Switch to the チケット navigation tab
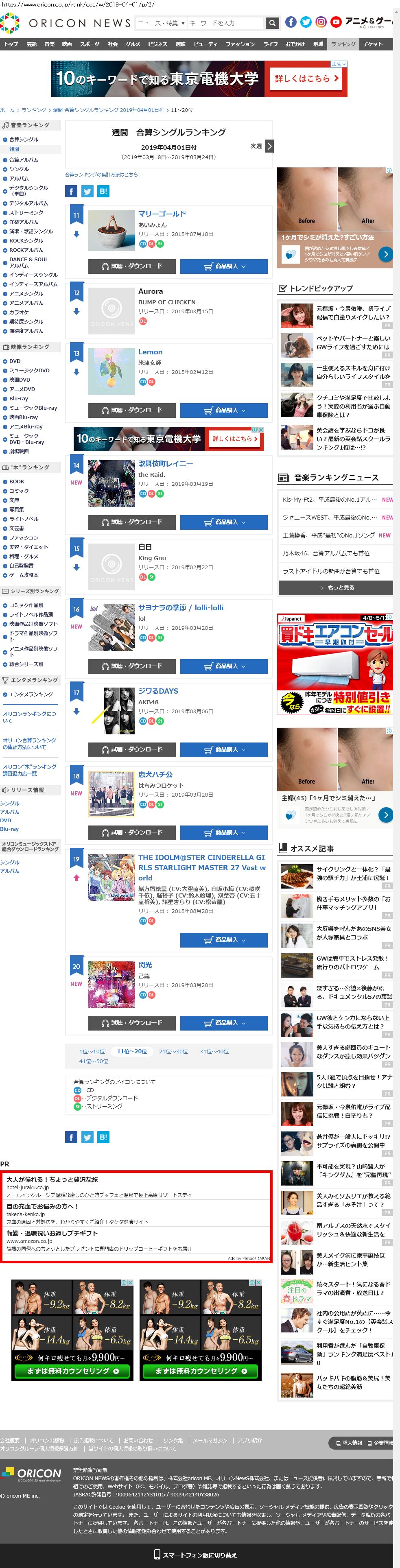The height and width of the screenshot is (1568, 400). [373, 44]
